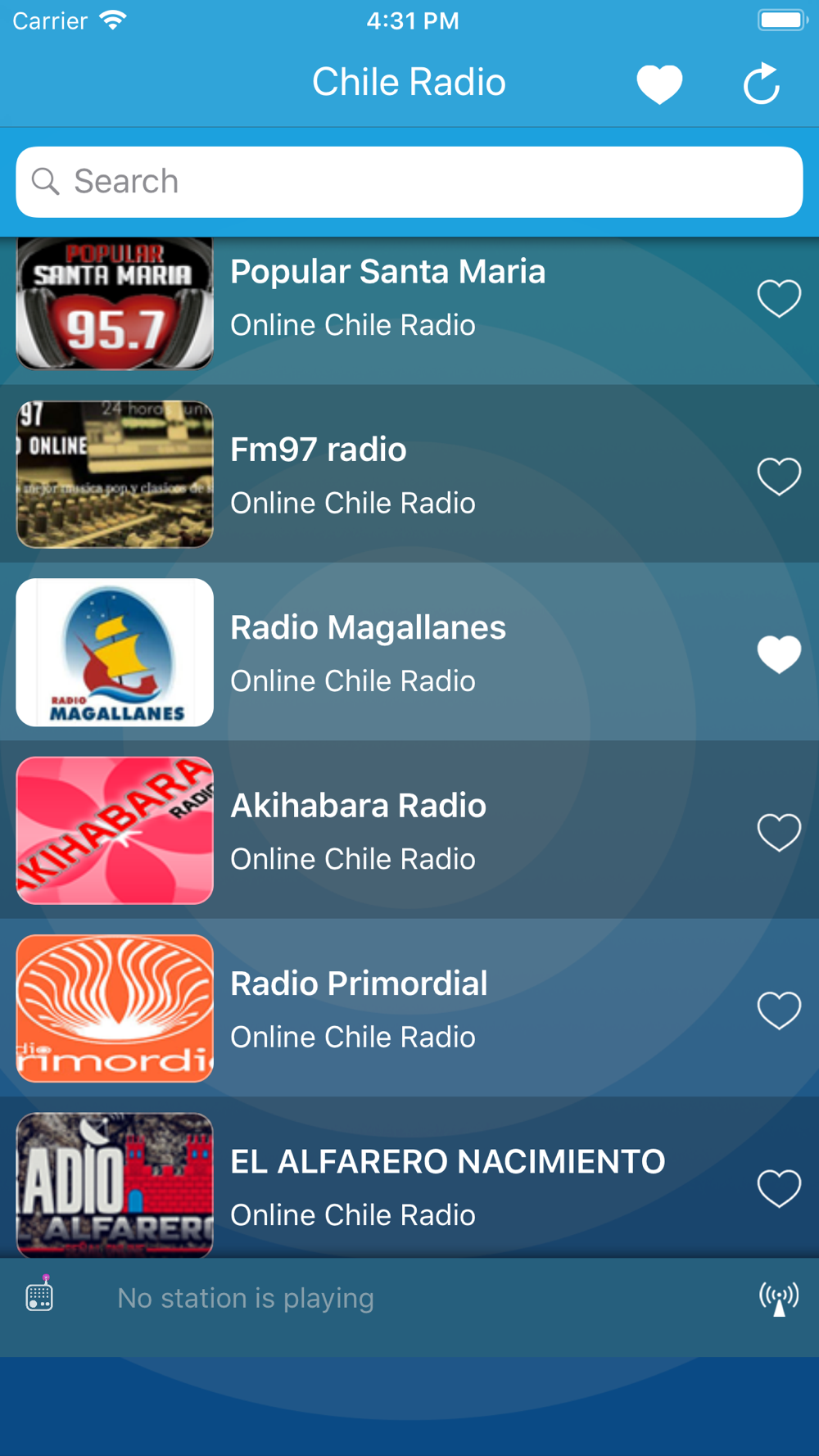819x1456 pixels.
Task: Tap the heart next to EL ALFARERO NACIMIENTO
Action: [779, 1188]
